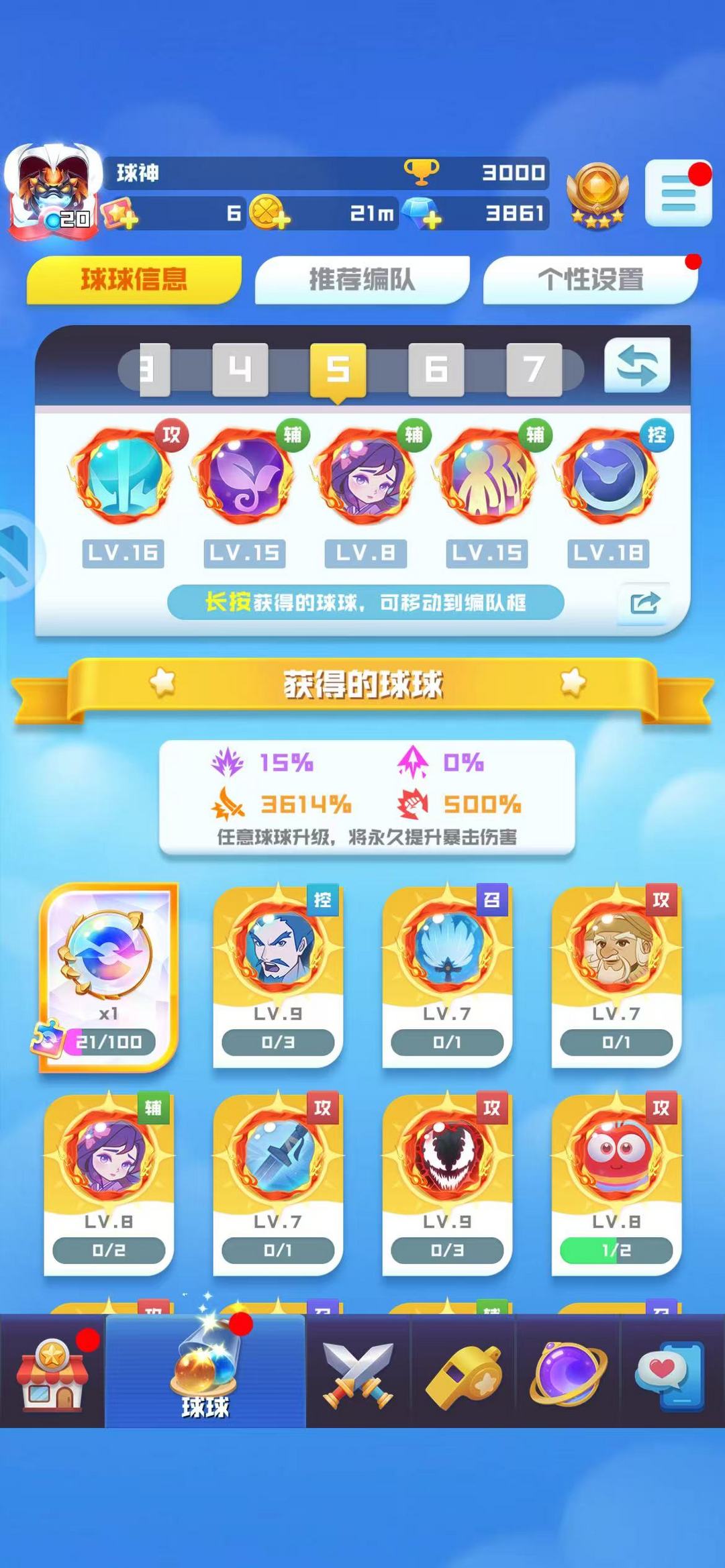
Task: Select team slot number 4
Action: tap(240, 369)
